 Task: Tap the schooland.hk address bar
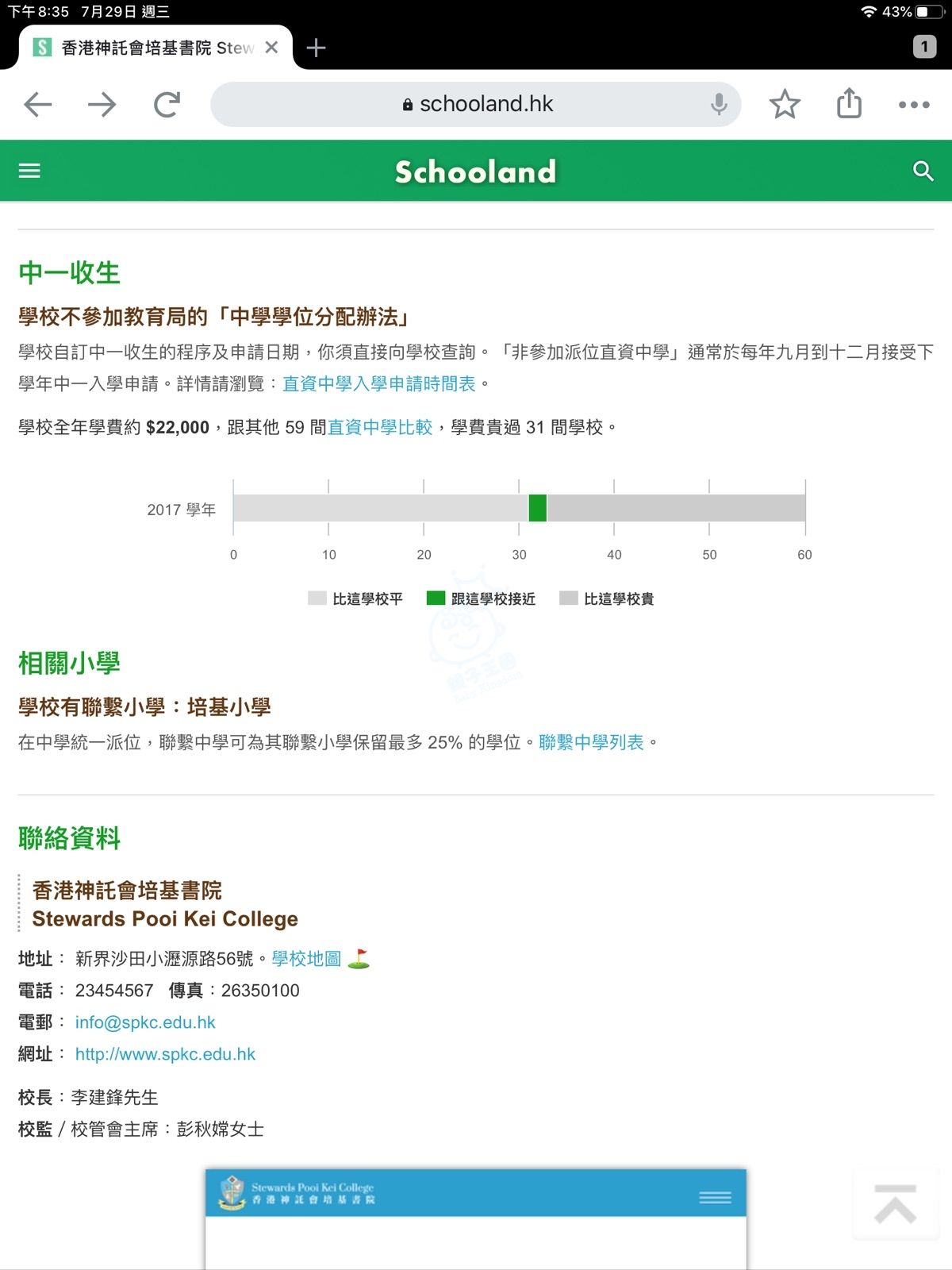click(476, 104)
